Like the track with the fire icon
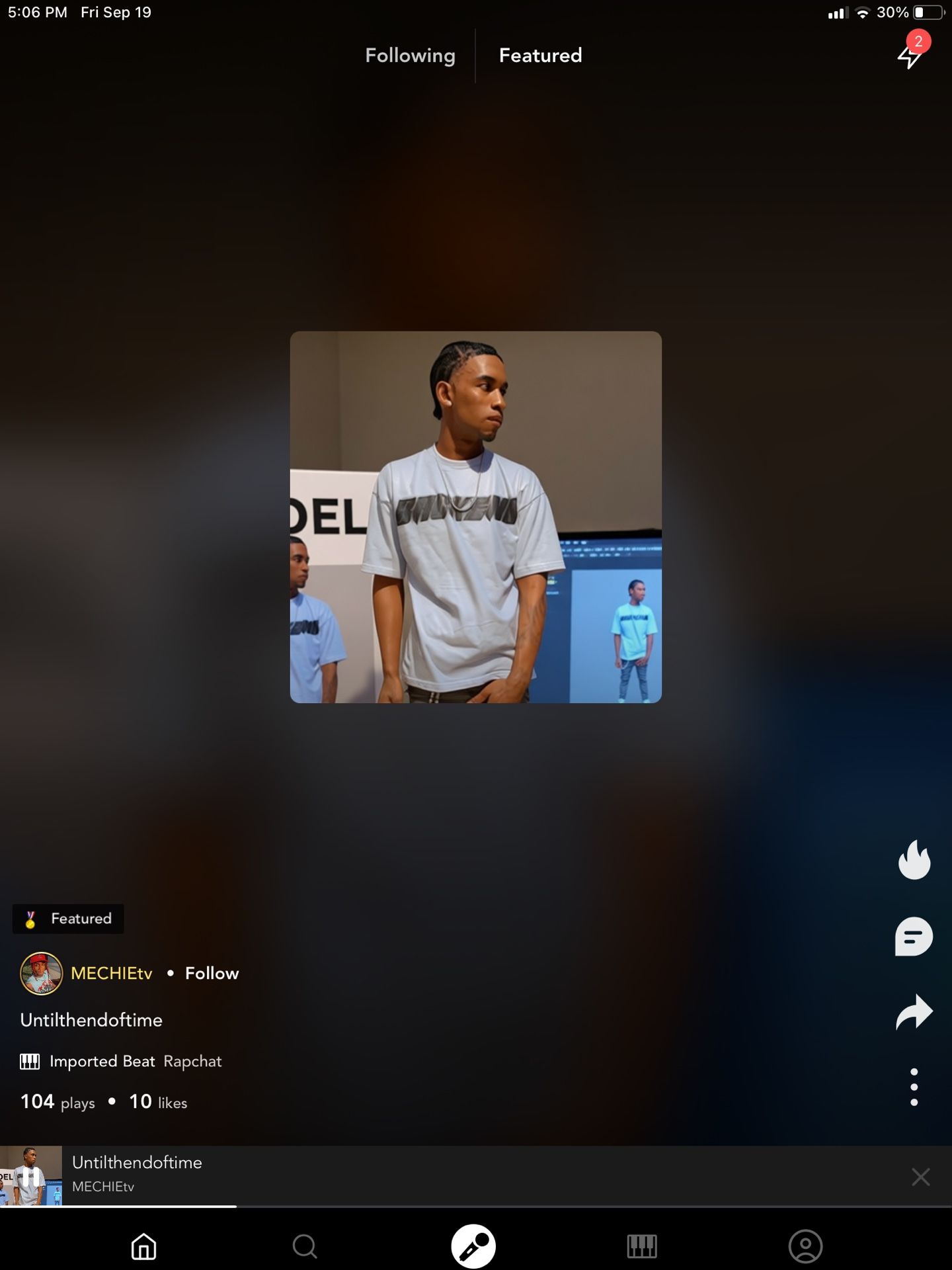This screenshot has width=952, height=1270. [914, 859]
